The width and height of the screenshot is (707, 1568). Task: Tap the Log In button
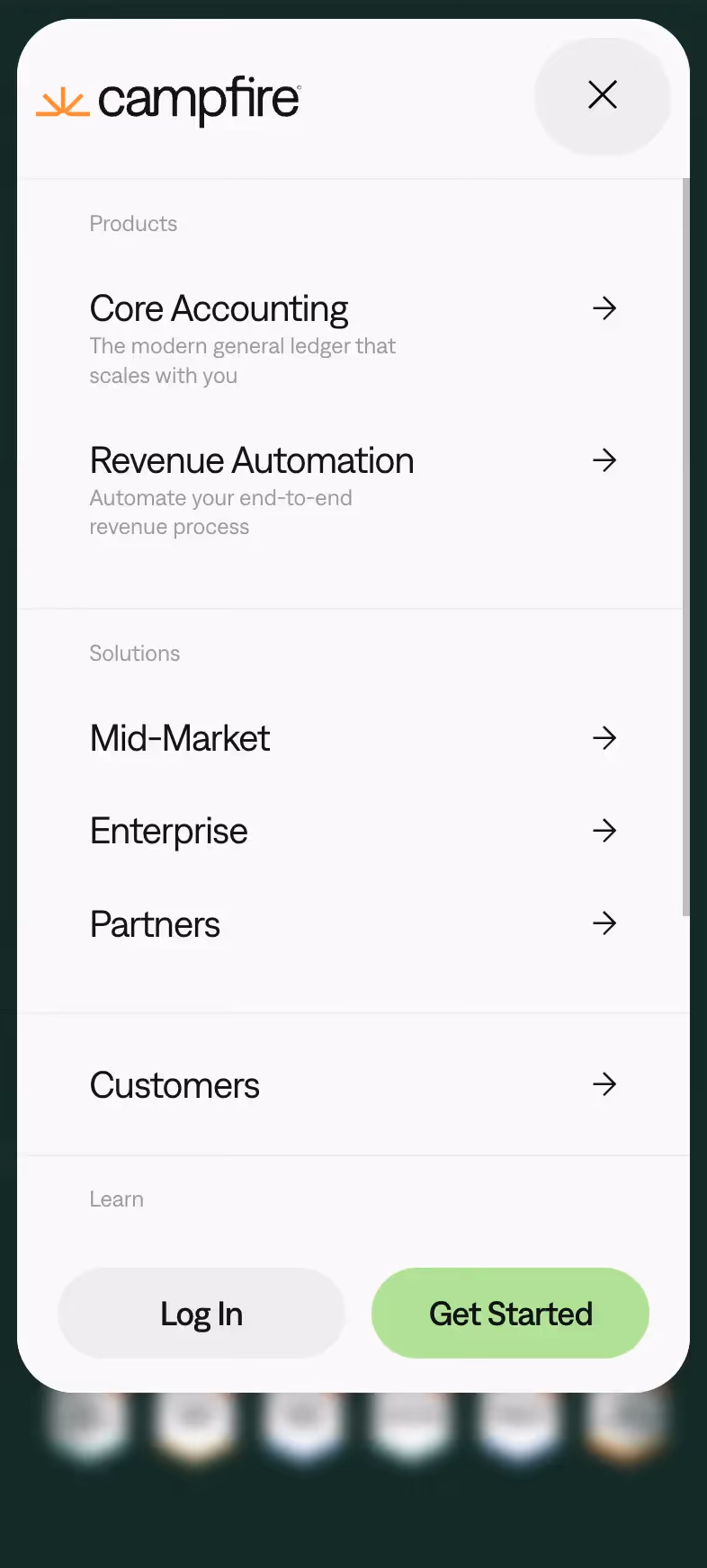pyautogui.click(x=201, y=1314)
